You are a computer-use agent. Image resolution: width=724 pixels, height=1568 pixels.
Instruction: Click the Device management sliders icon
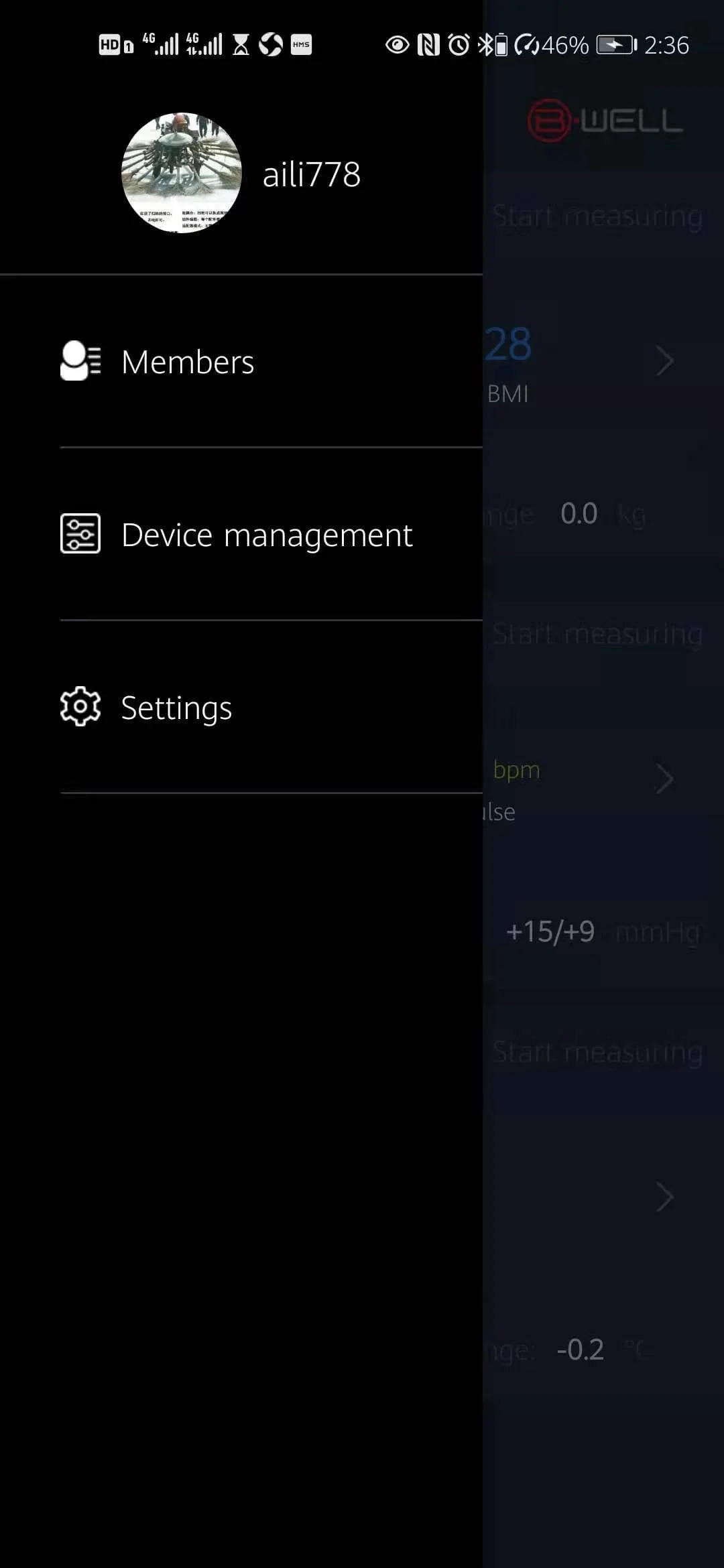pyautogui.click(x=80, y=533)
